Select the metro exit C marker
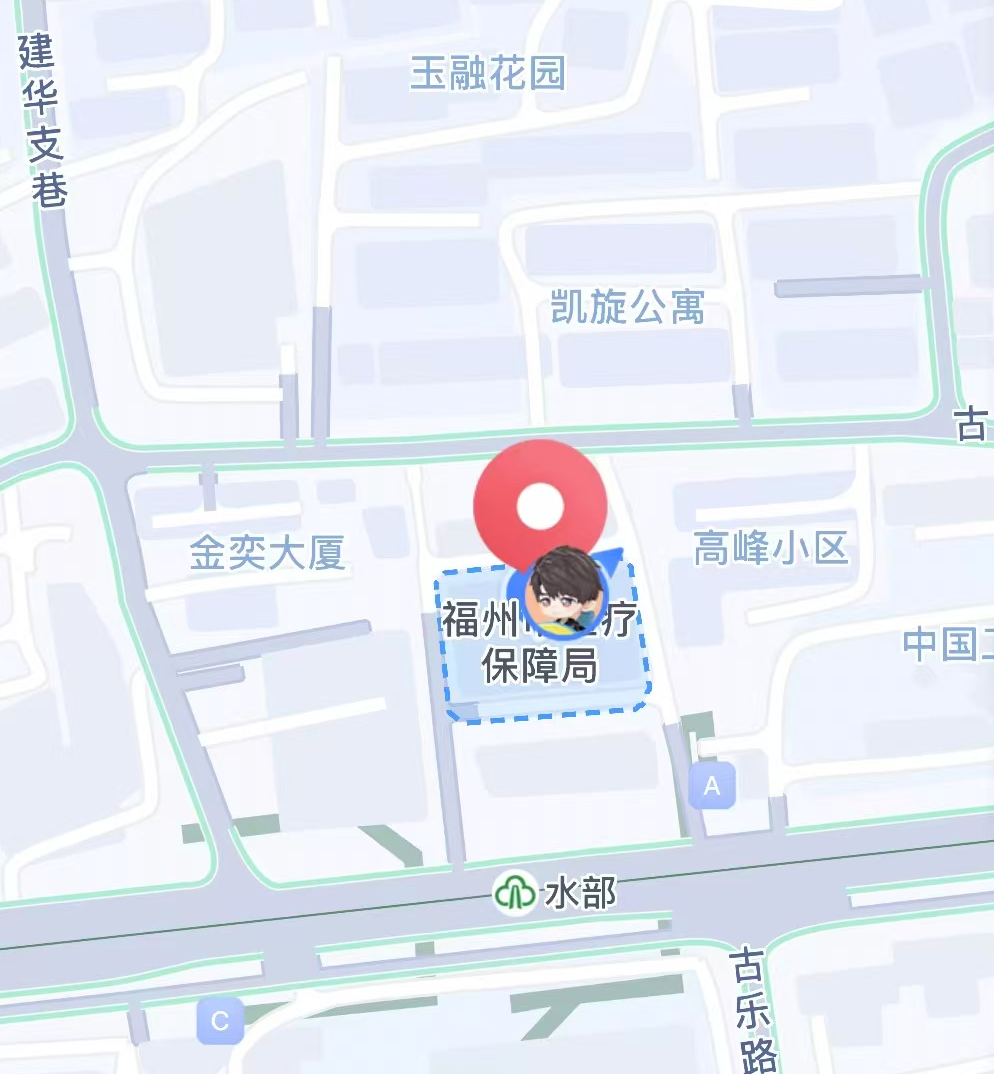 pyautogui.click(x=220, y=1021)
